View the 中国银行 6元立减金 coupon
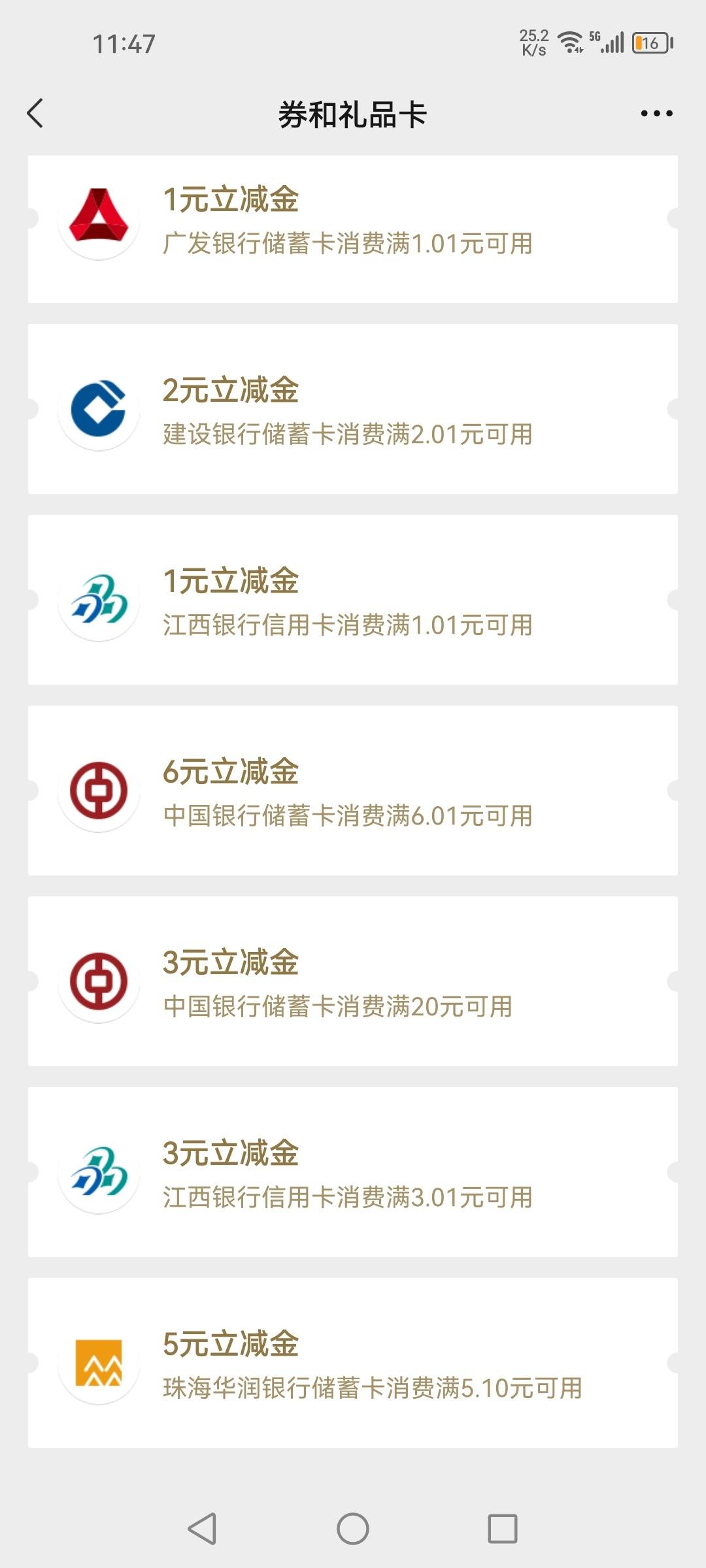The width and height of the screenshot is (706, 1568). point(353,791)
